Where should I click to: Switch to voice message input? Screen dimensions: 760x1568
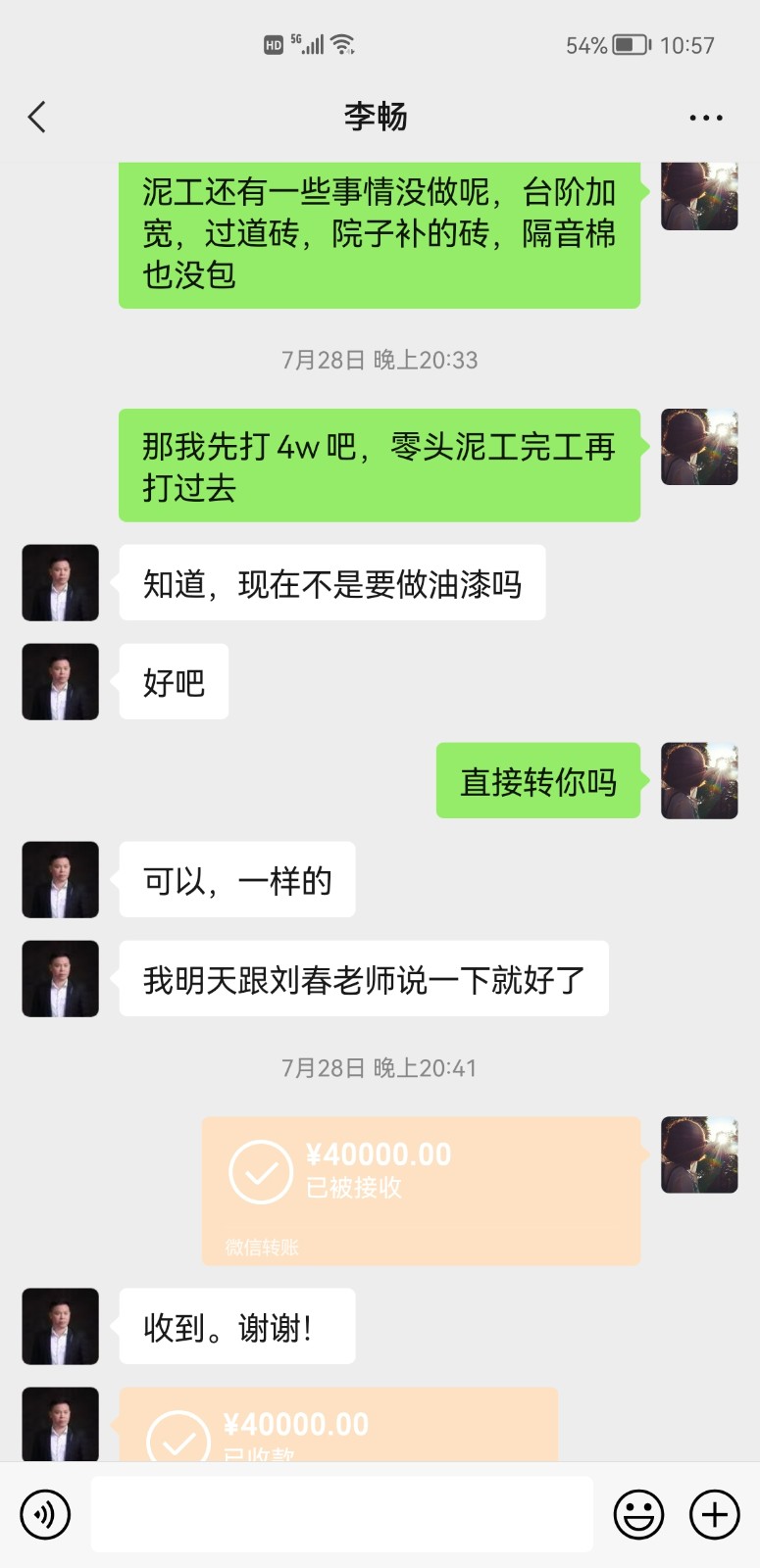tap(45, 1514)
